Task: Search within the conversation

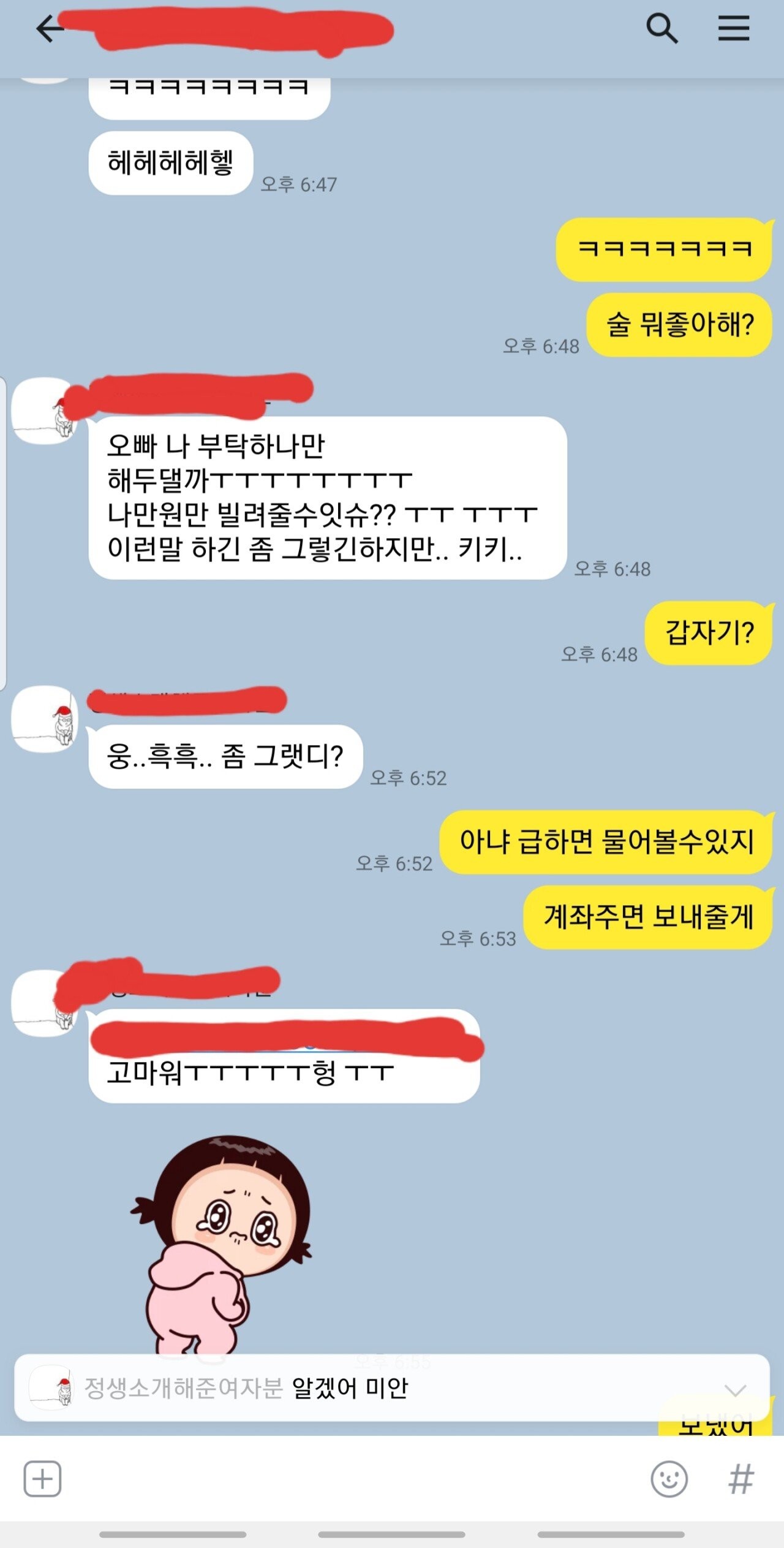Action: 661,29
